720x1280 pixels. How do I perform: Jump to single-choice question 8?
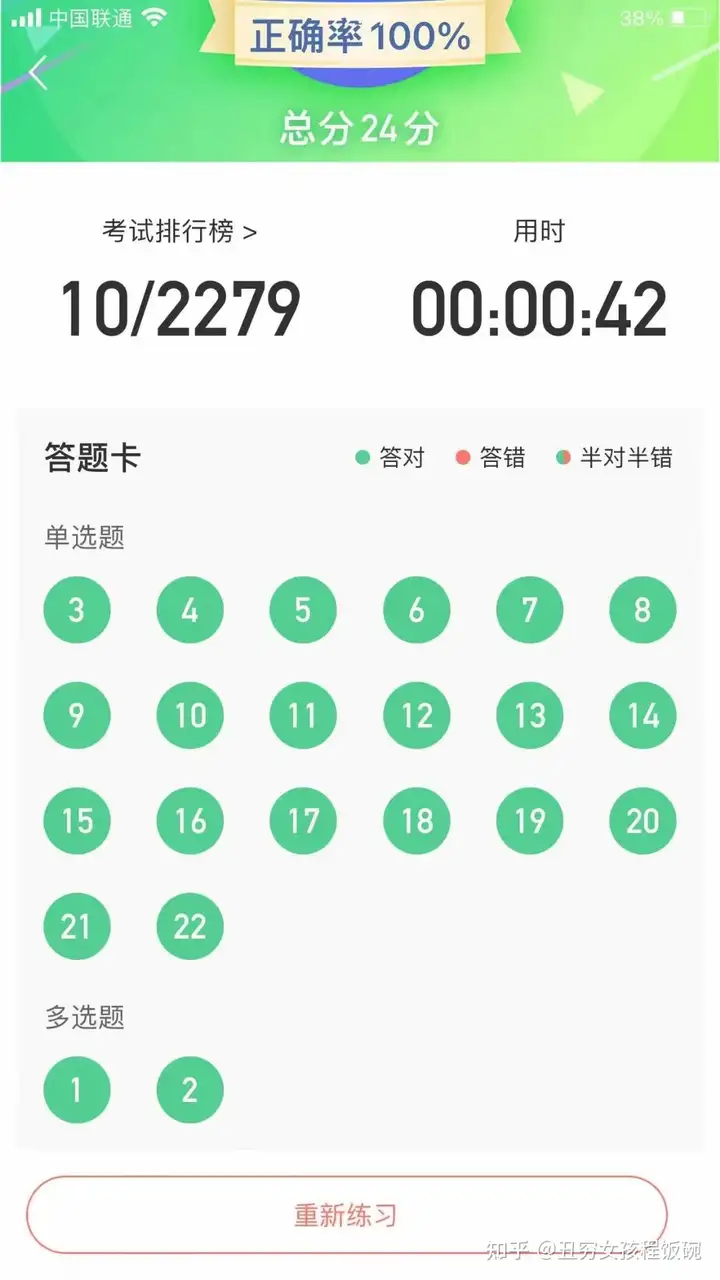643,610
